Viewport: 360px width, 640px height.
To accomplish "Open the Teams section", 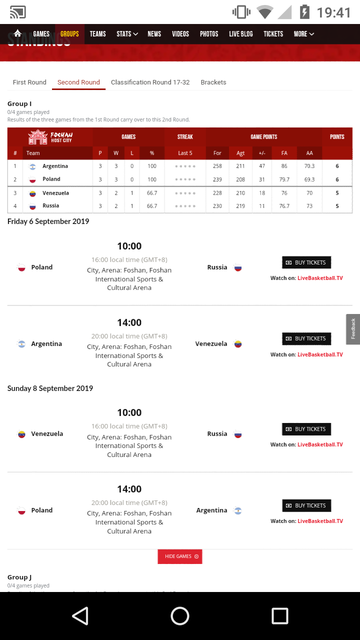I will (x=98, y=34).
